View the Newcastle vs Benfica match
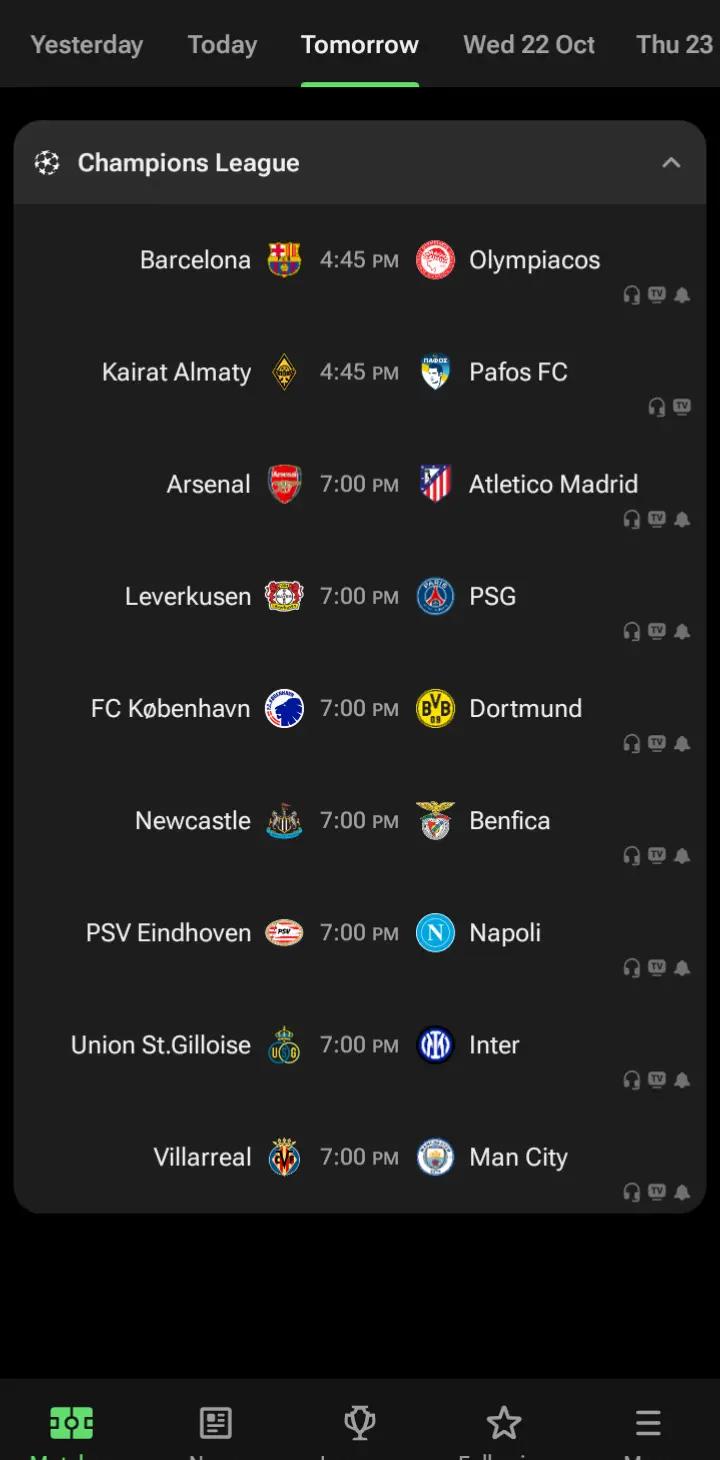Screen dimensions: 720x1460 tap(359, 821)
